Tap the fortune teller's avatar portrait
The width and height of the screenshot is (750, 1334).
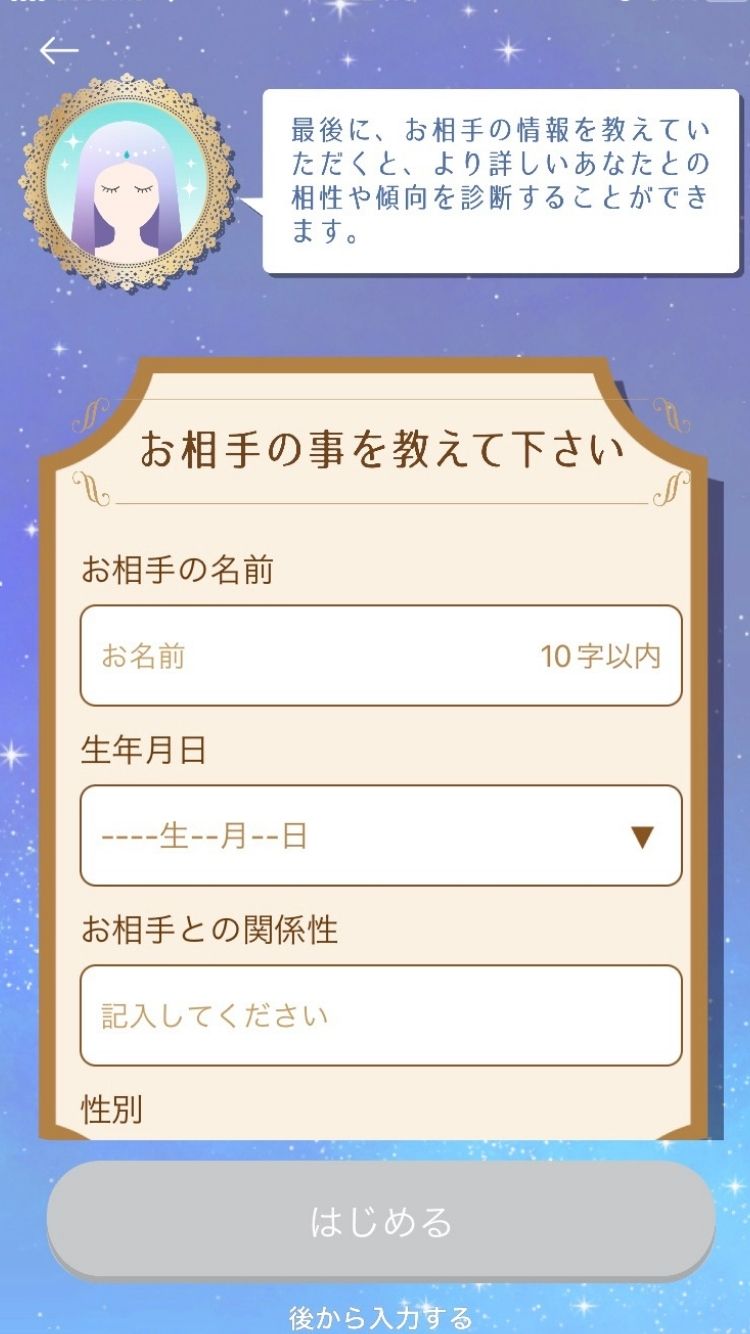coord(130,178)
